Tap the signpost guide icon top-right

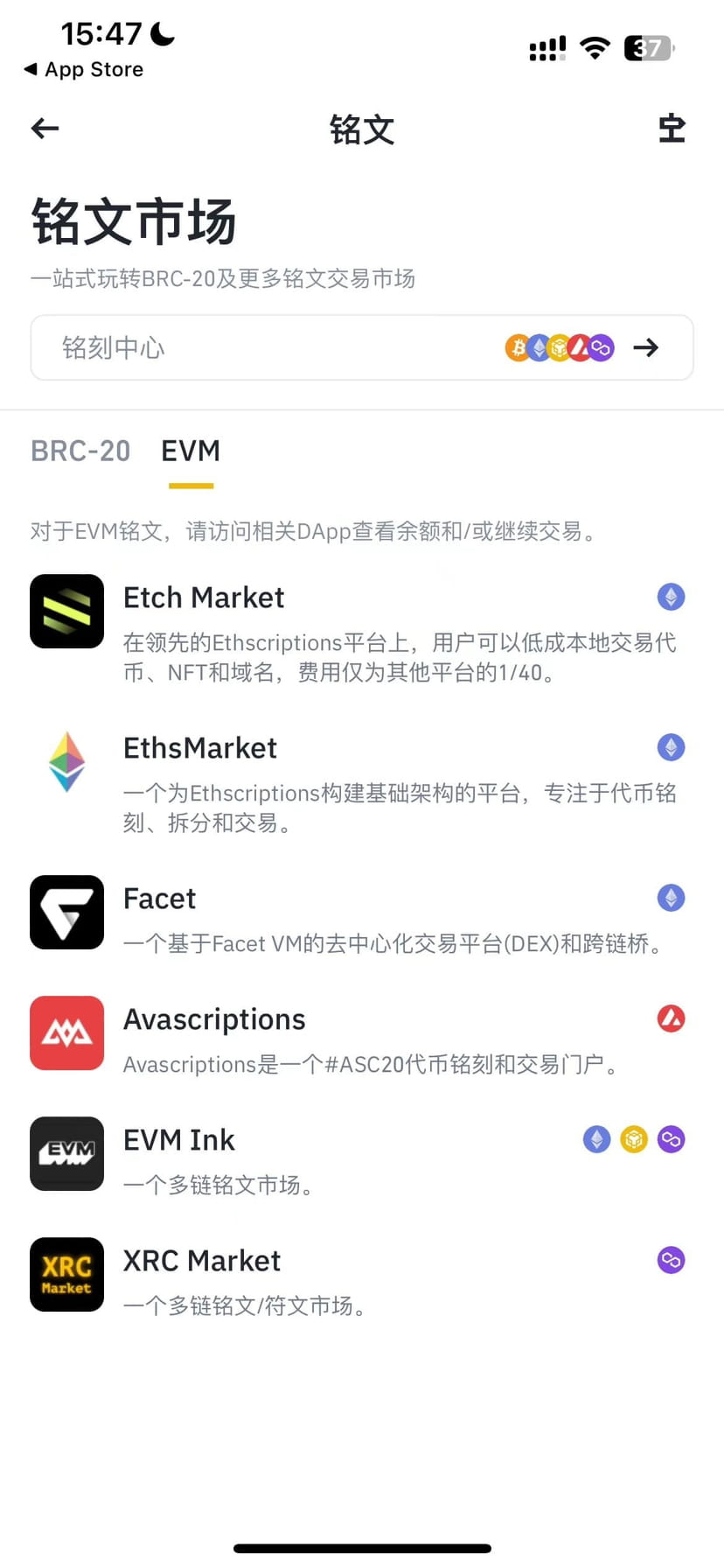pos(672,129)
